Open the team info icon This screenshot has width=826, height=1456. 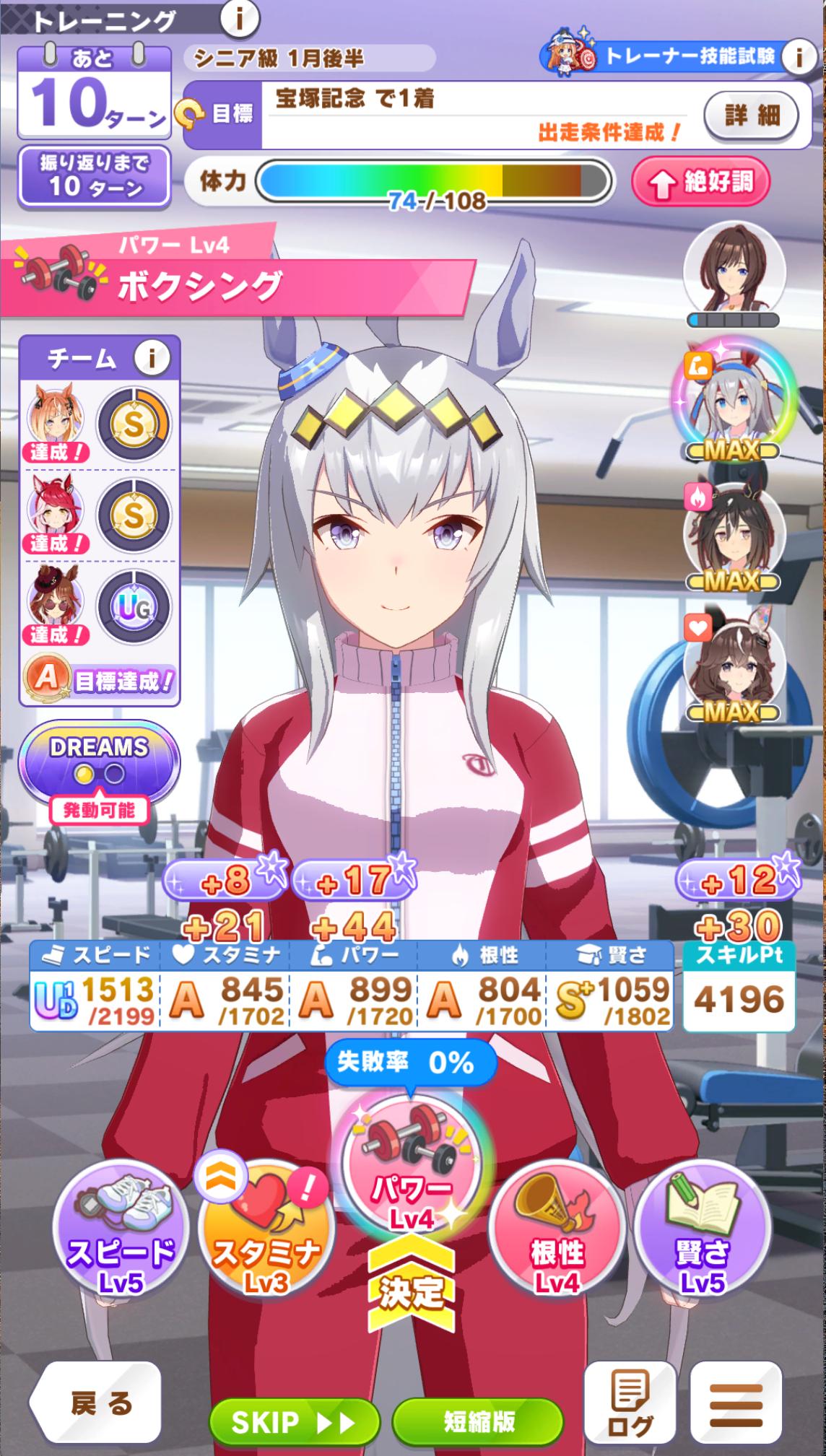[x=152, y=358]
